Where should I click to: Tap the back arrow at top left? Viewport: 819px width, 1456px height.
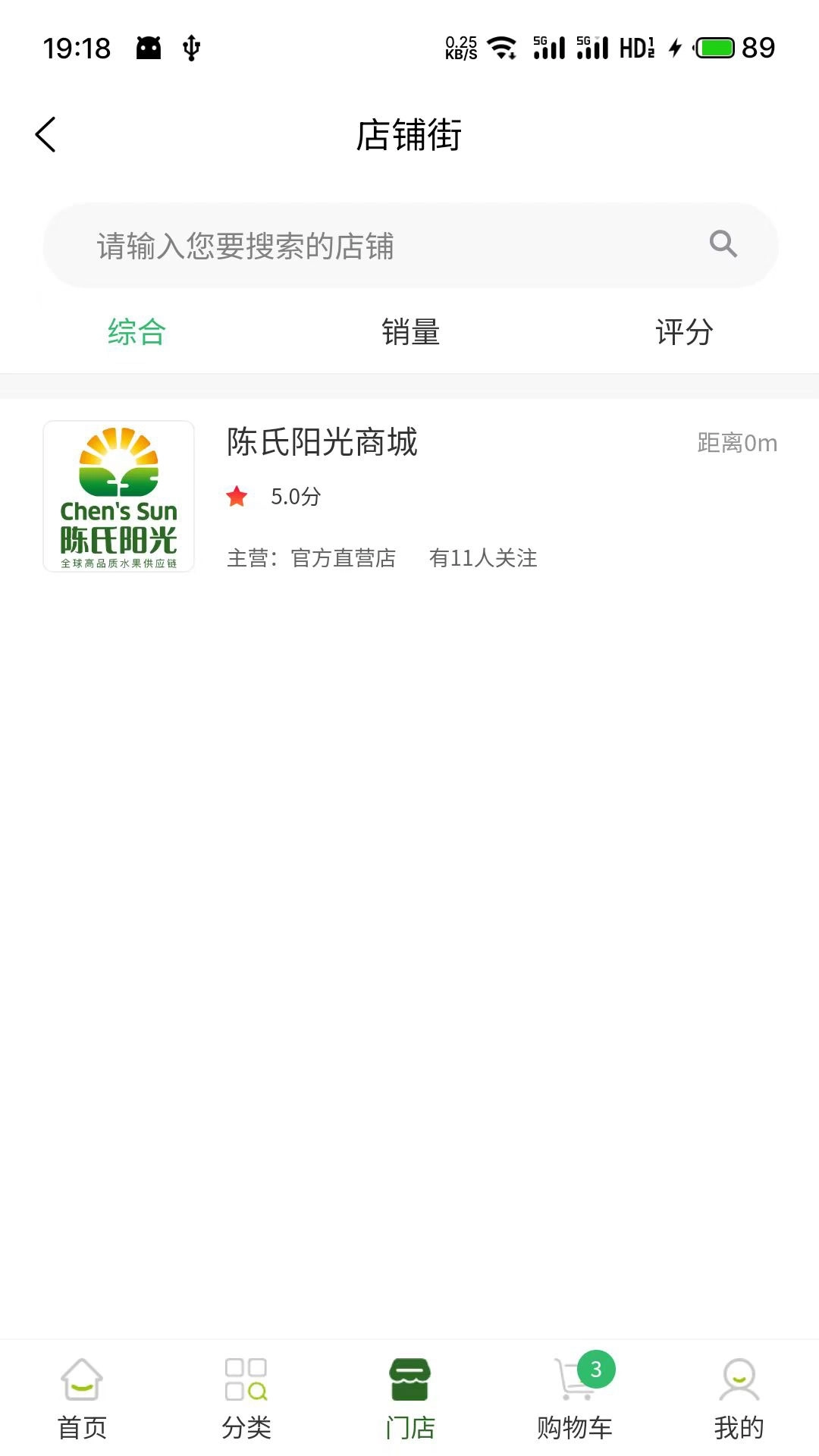pos(45,133)
